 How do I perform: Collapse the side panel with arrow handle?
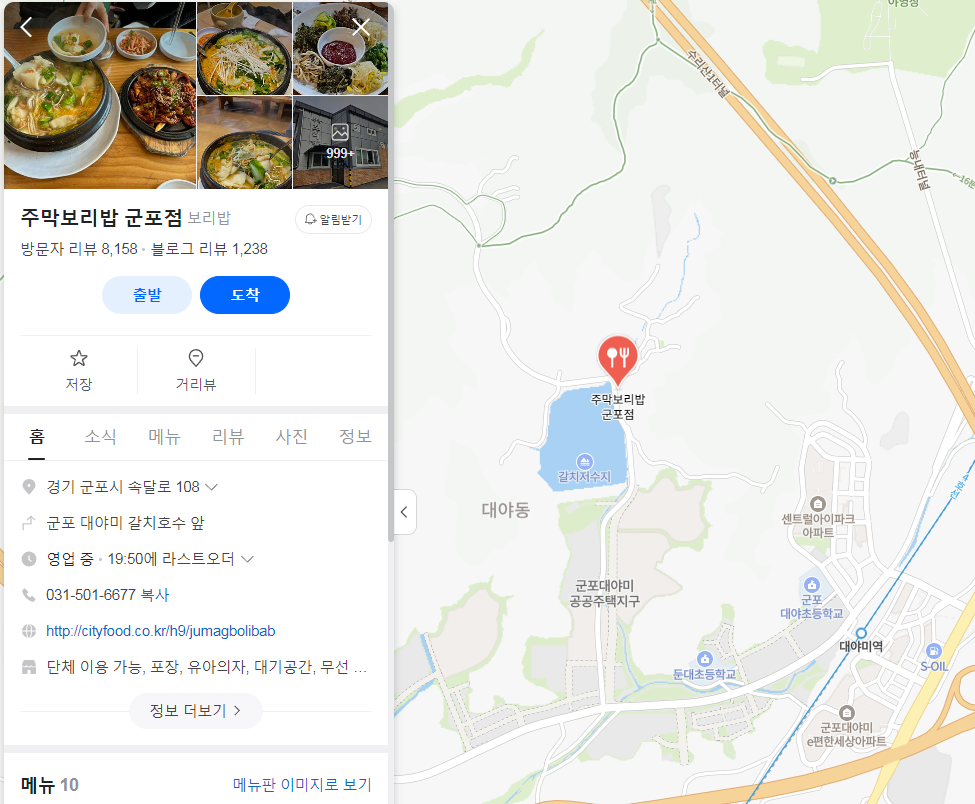[x=403, y=512]
